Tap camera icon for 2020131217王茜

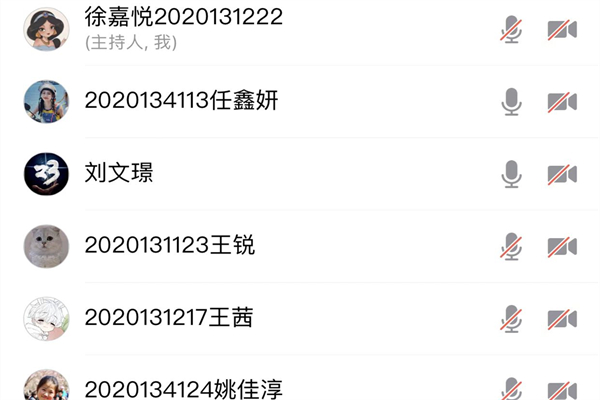pos(562,318)
